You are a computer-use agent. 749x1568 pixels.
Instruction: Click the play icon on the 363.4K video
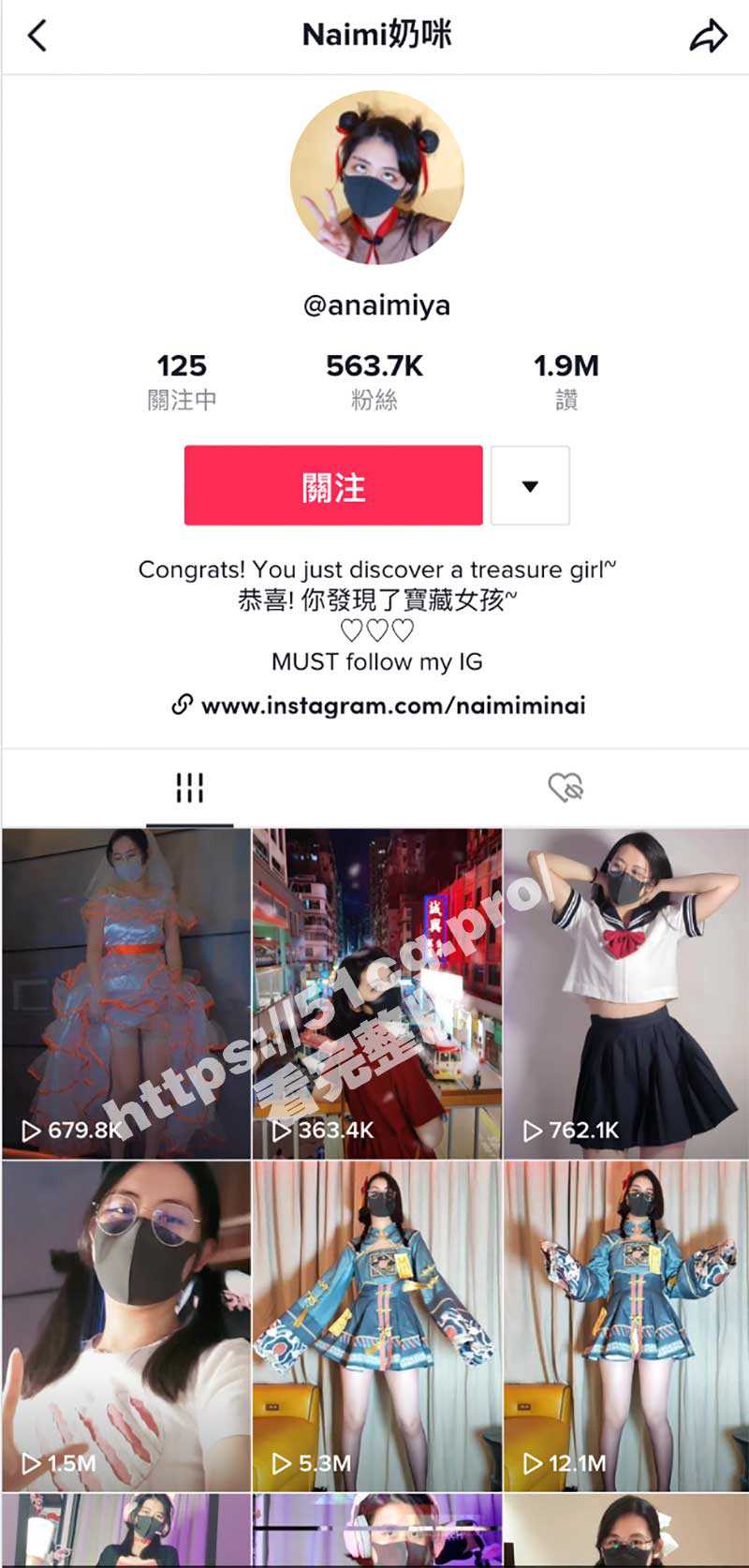[281, 1131]
